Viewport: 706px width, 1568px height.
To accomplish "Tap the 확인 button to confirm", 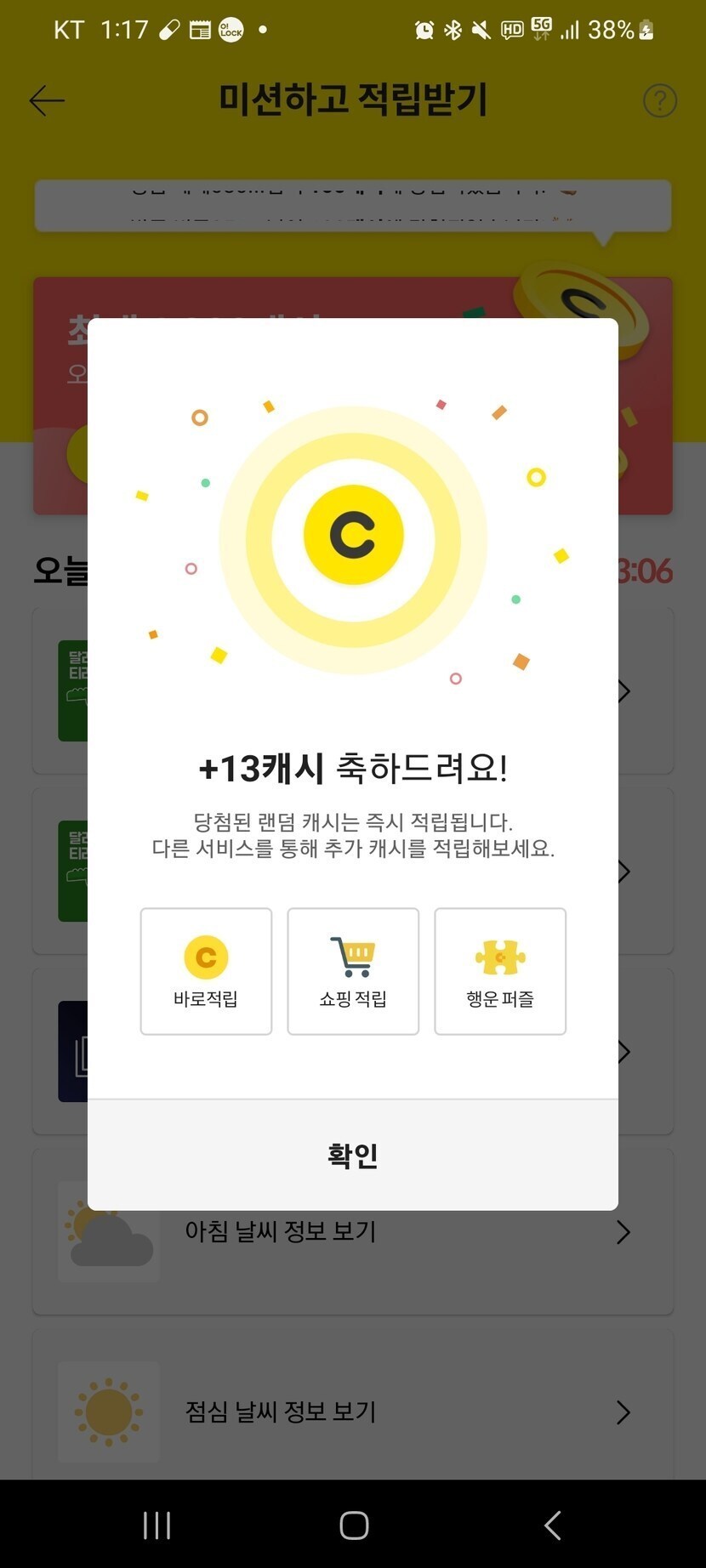I will 353,1155.
